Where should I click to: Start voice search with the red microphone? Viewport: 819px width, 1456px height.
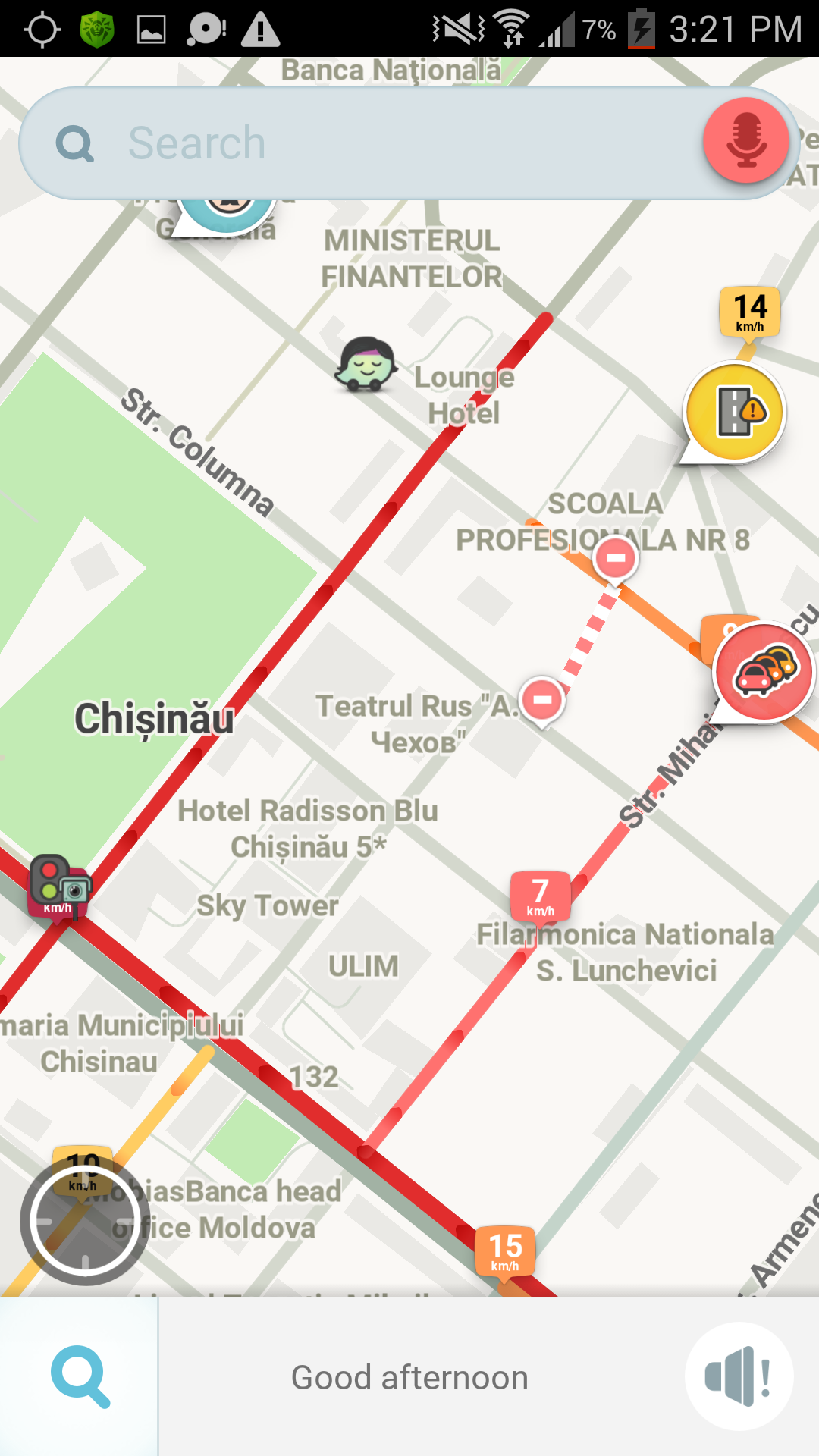tap(746, 140)
